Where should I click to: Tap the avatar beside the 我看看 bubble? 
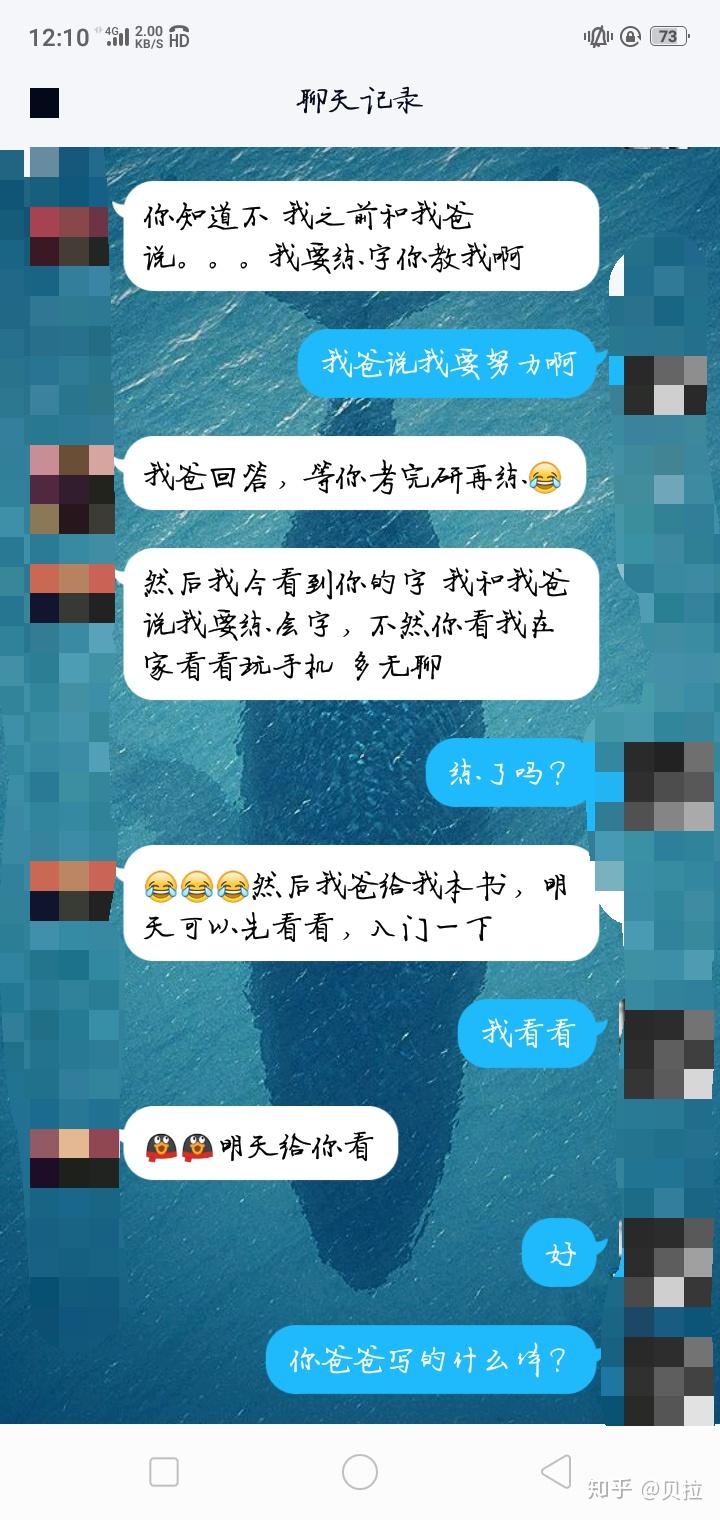668,1054
